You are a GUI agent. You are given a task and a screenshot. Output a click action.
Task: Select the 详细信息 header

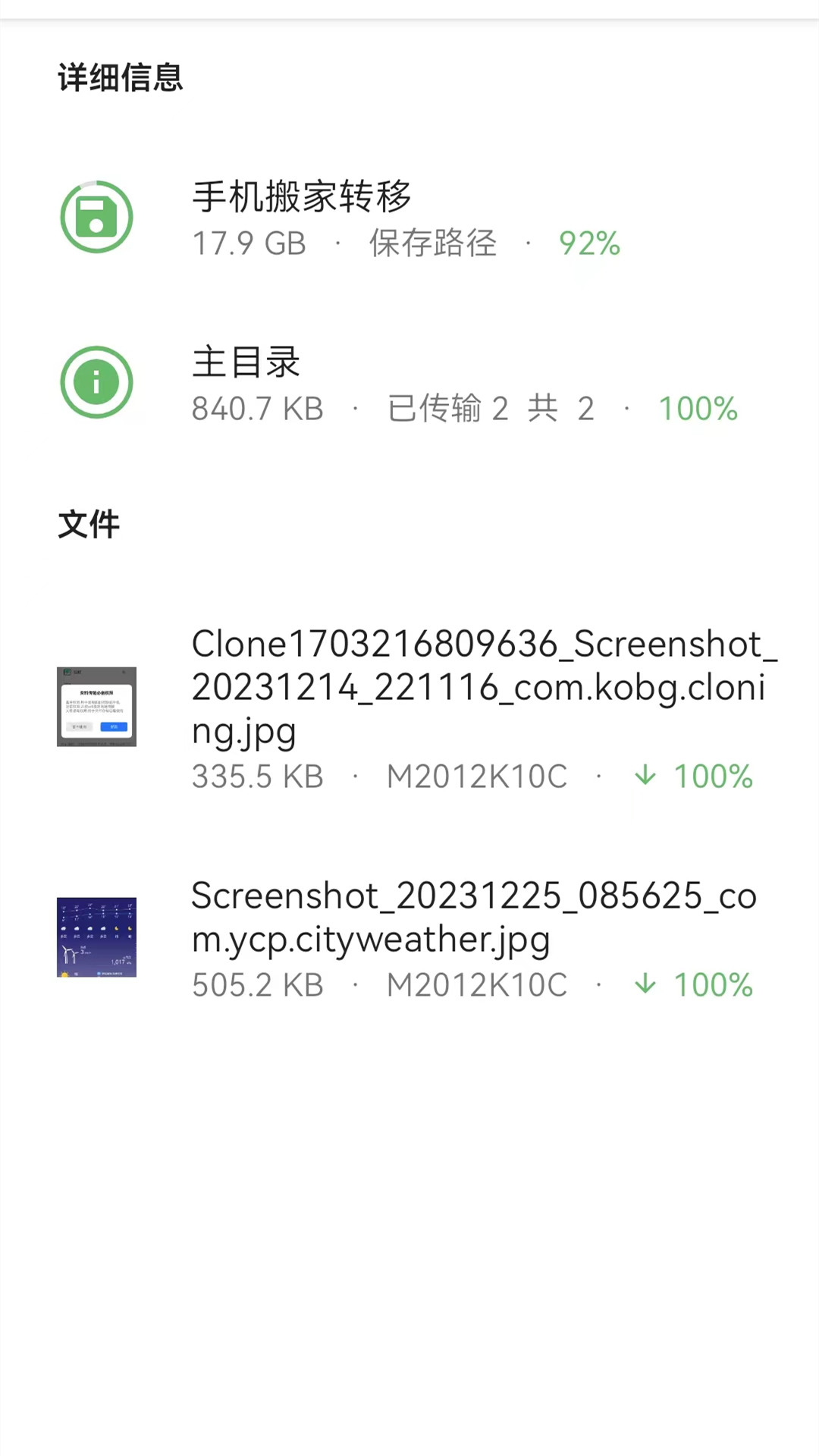(x=120, y=77)
